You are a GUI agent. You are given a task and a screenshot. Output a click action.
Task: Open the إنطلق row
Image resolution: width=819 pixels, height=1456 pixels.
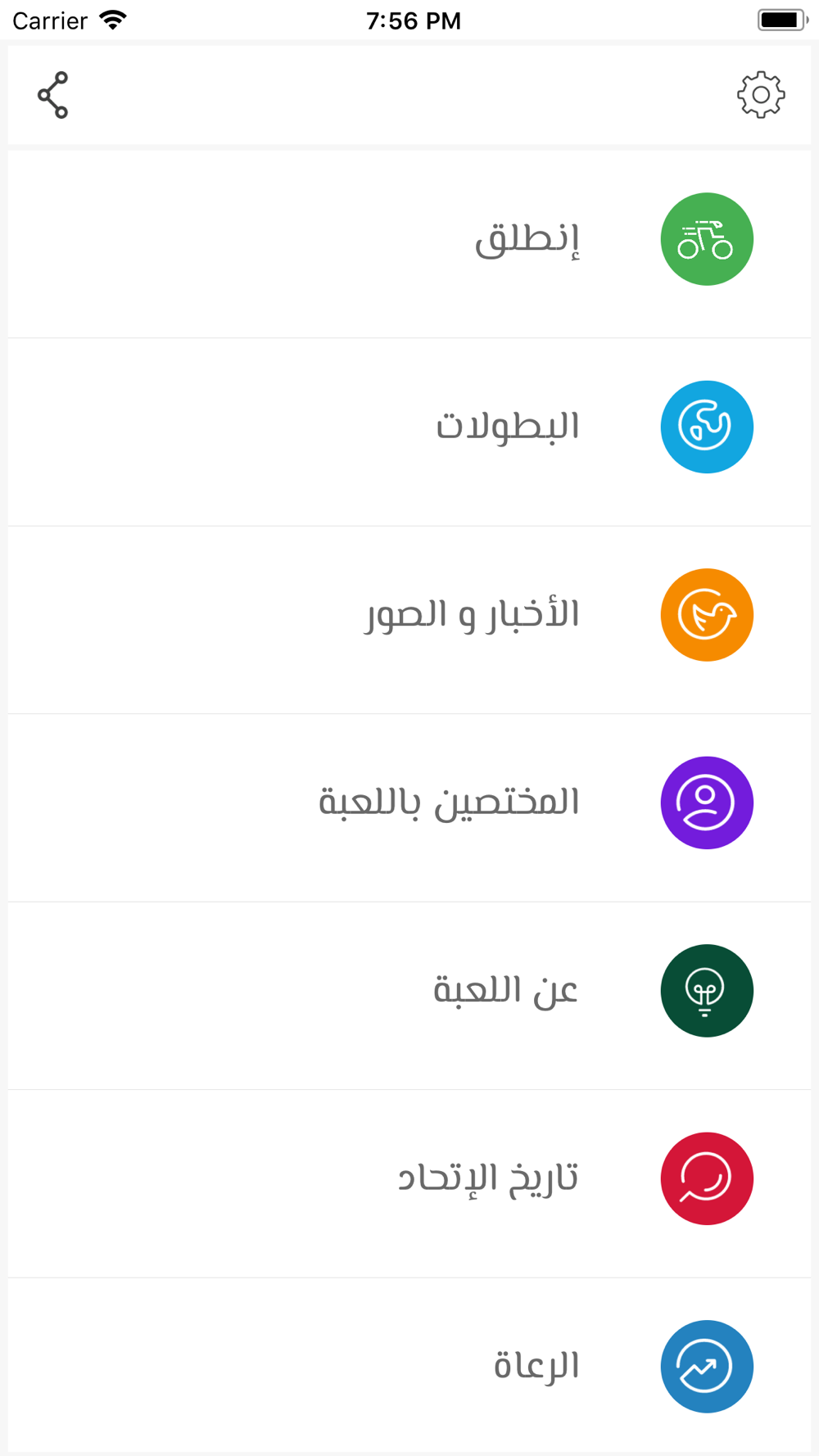(x=409, y=244)
